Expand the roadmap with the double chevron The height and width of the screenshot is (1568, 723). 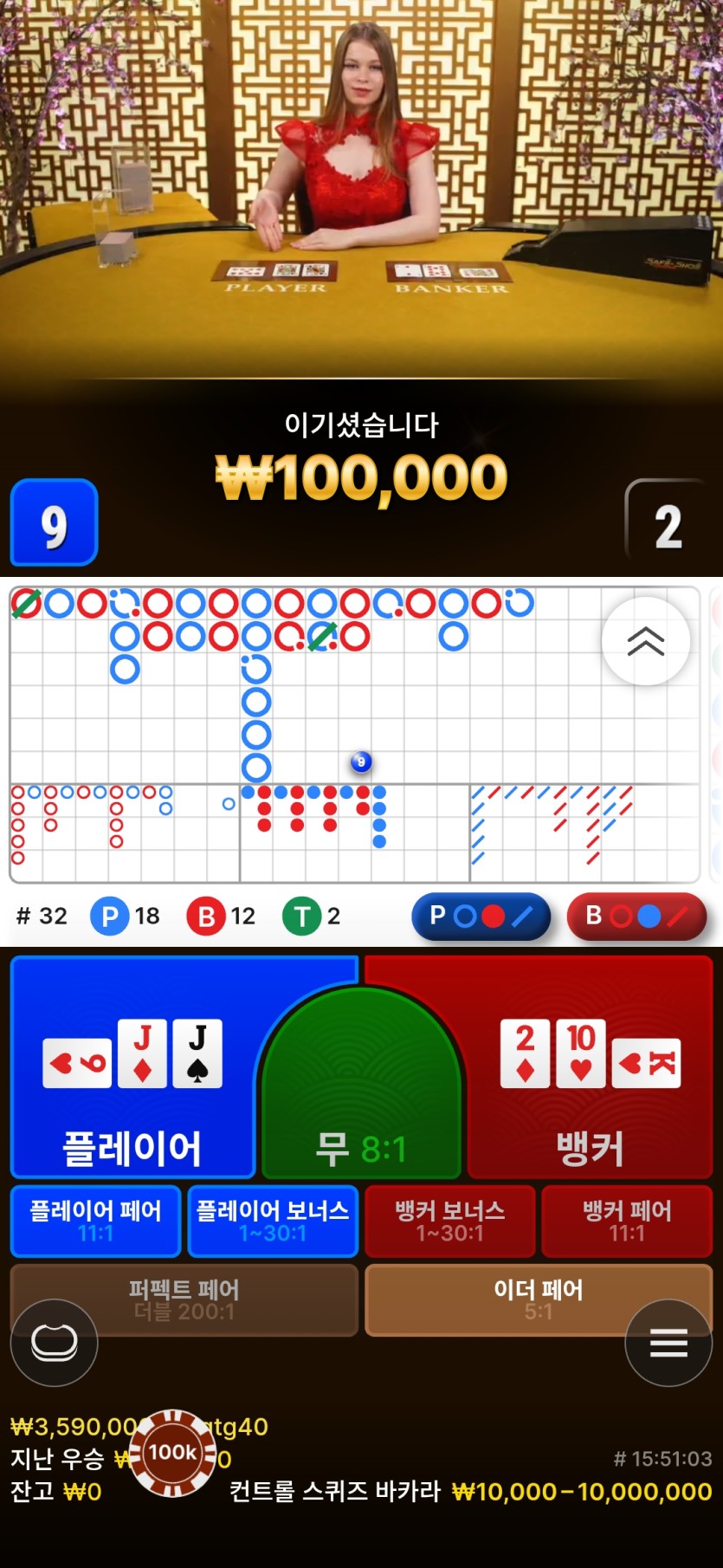645,641
